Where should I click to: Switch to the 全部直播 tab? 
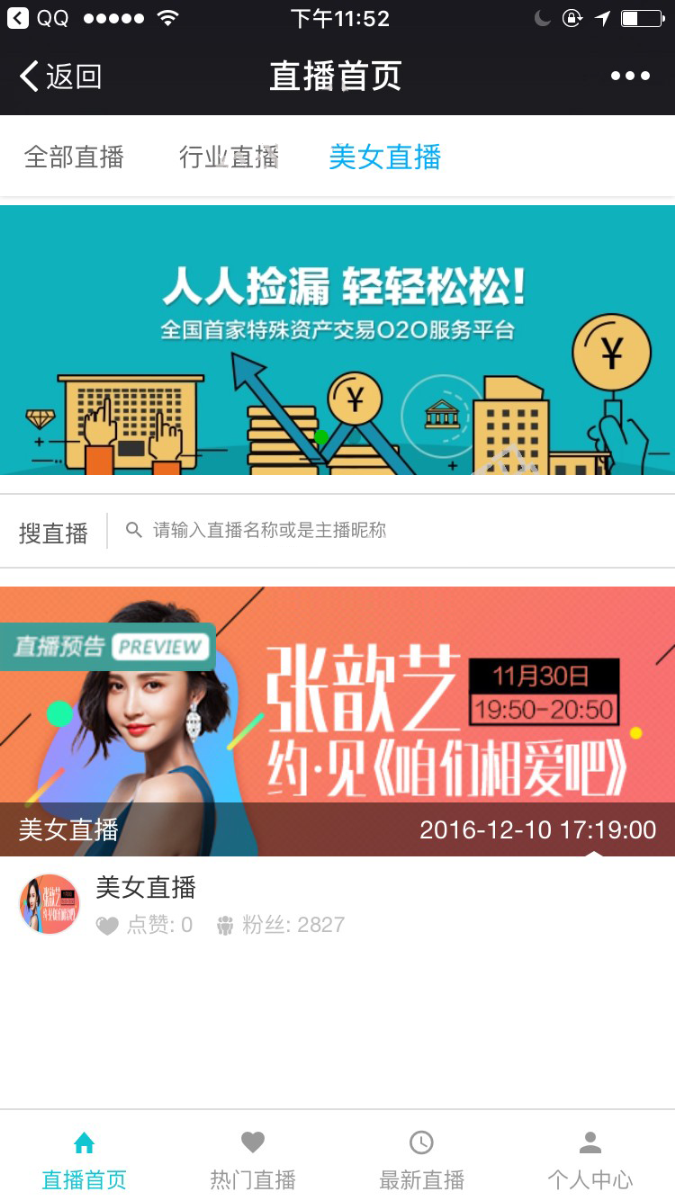[x=74, y=157]
